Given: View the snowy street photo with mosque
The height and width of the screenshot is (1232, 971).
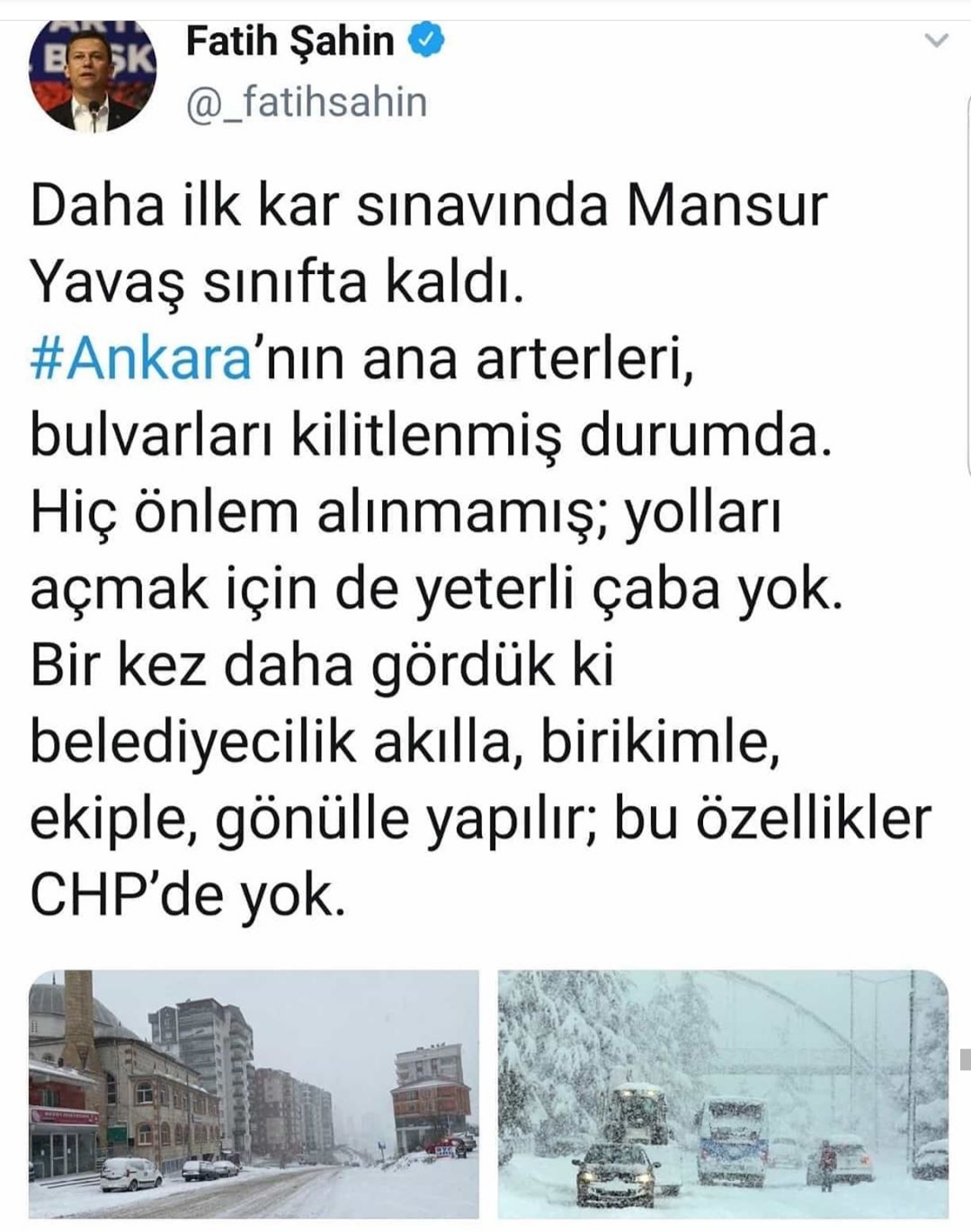Looking at the screenshot, I should coord(254,1093).
